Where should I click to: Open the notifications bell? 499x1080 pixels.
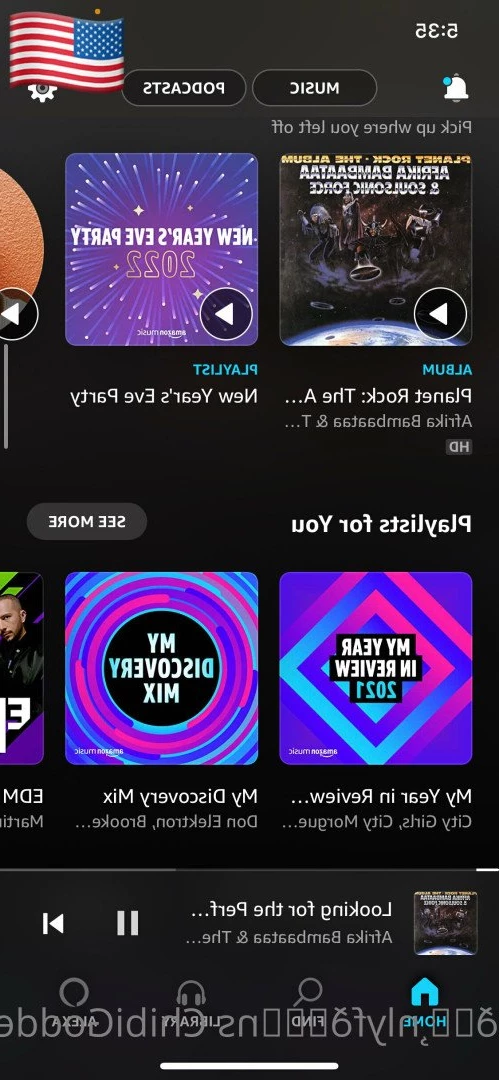tap(455, 87)
